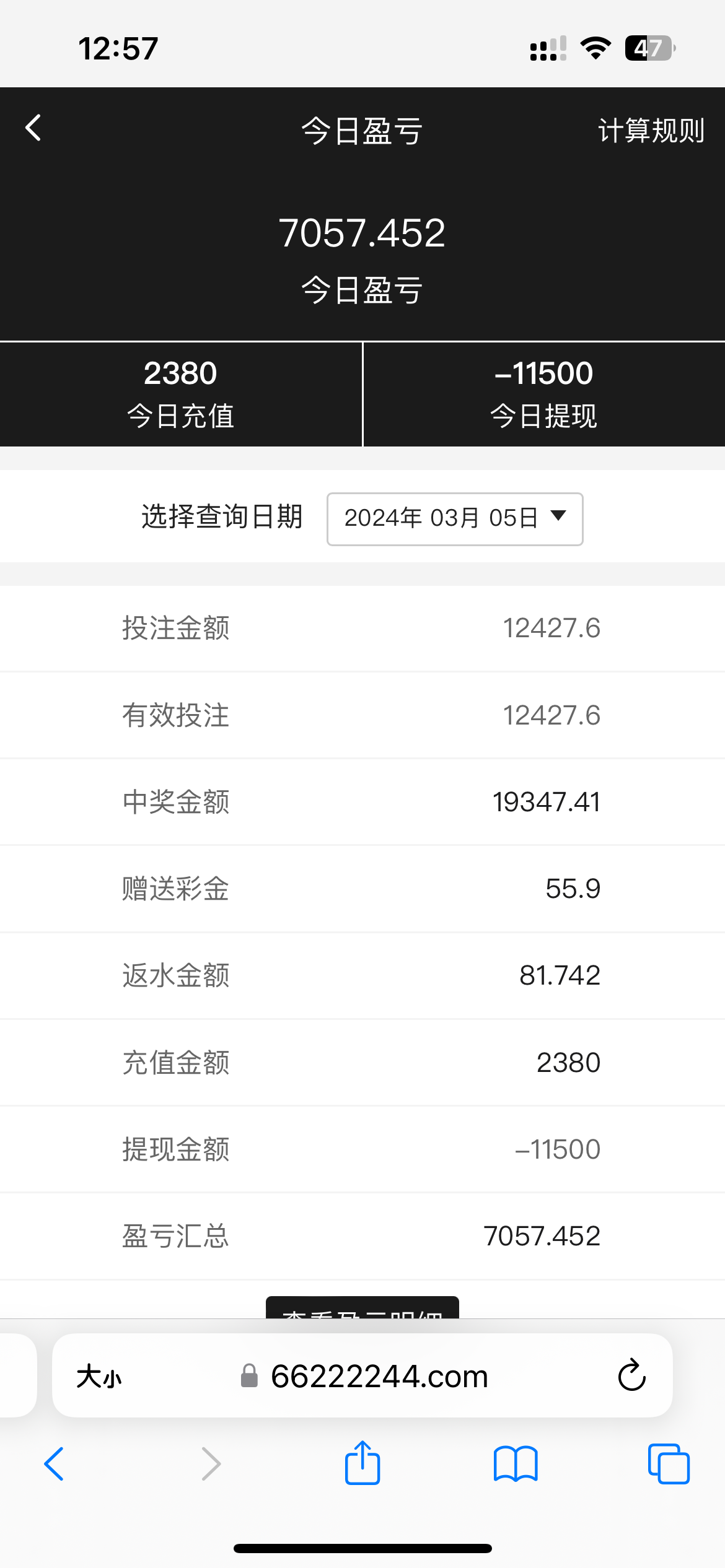Image resolution: width=725 pixels, height=1568 pixels.
Task: Go back from the 今日盈亏 page
Action: pos(33,128)
